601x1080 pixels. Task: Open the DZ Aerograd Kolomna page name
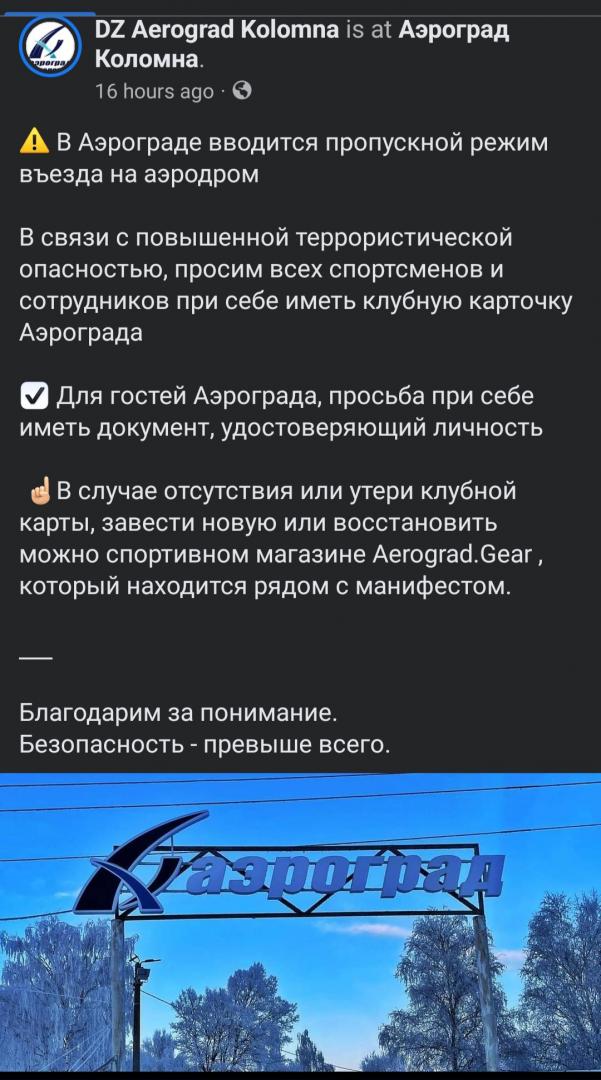click(216, 30)
